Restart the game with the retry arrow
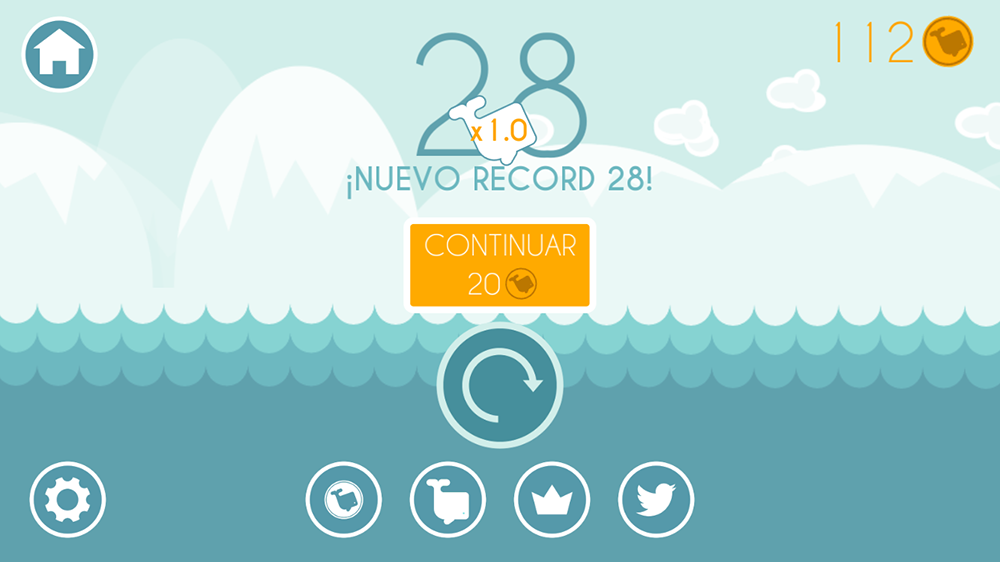This screenshot has height=562, width=1000. [x=500, y=385]
